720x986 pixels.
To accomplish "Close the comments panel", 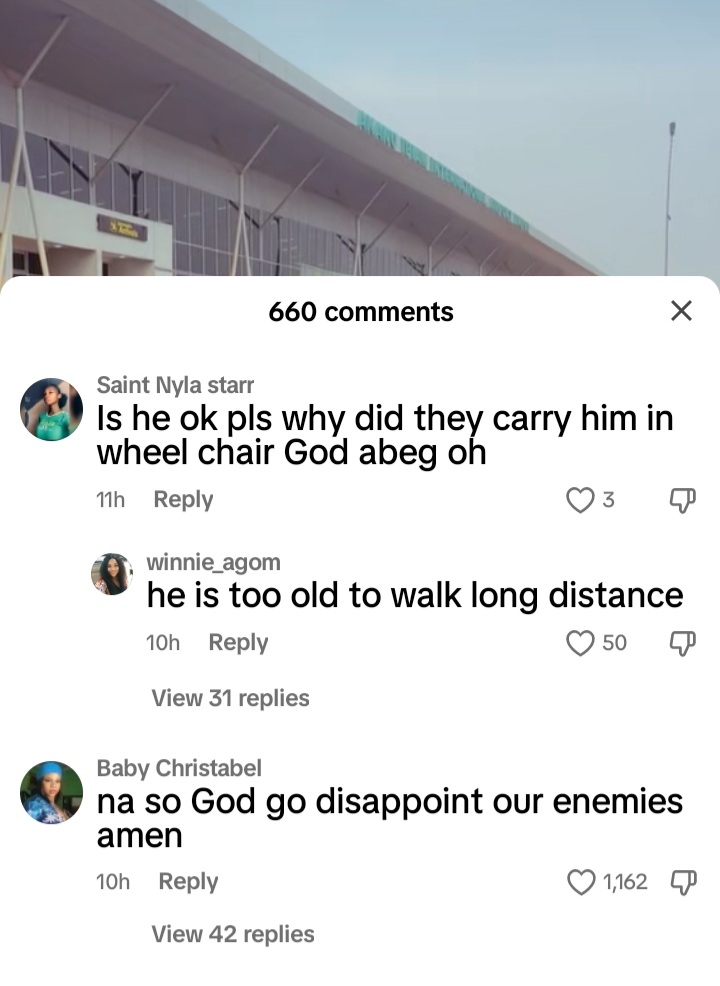I will click(x=681, y=311).
